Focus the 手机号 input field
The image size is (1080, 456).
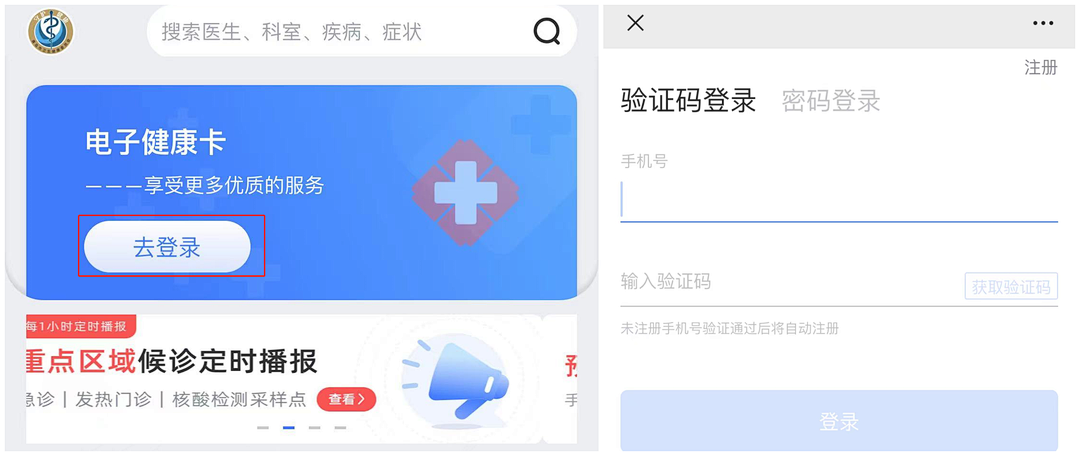pos(838,200)
